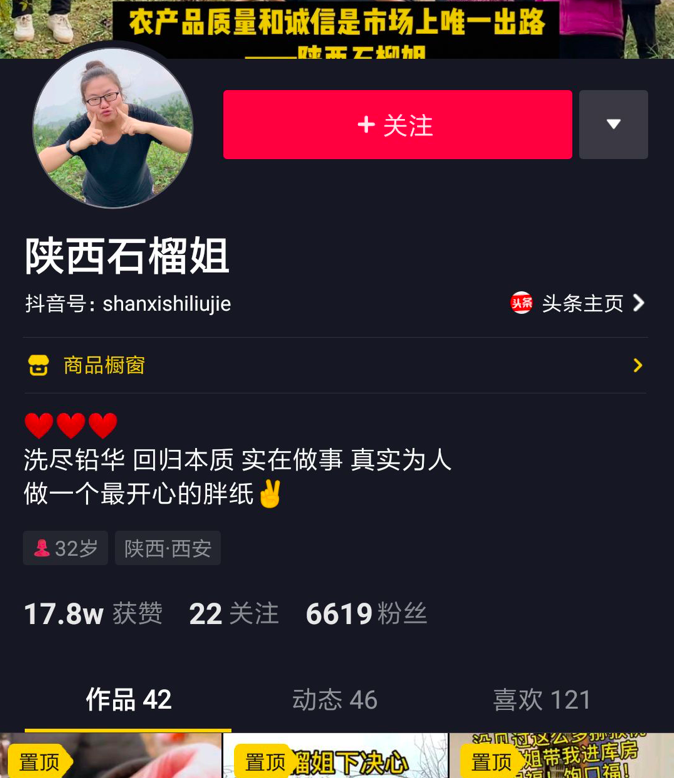Open the 商品橱窗 shop window
The image size is (675, 778).
(335, 366)
